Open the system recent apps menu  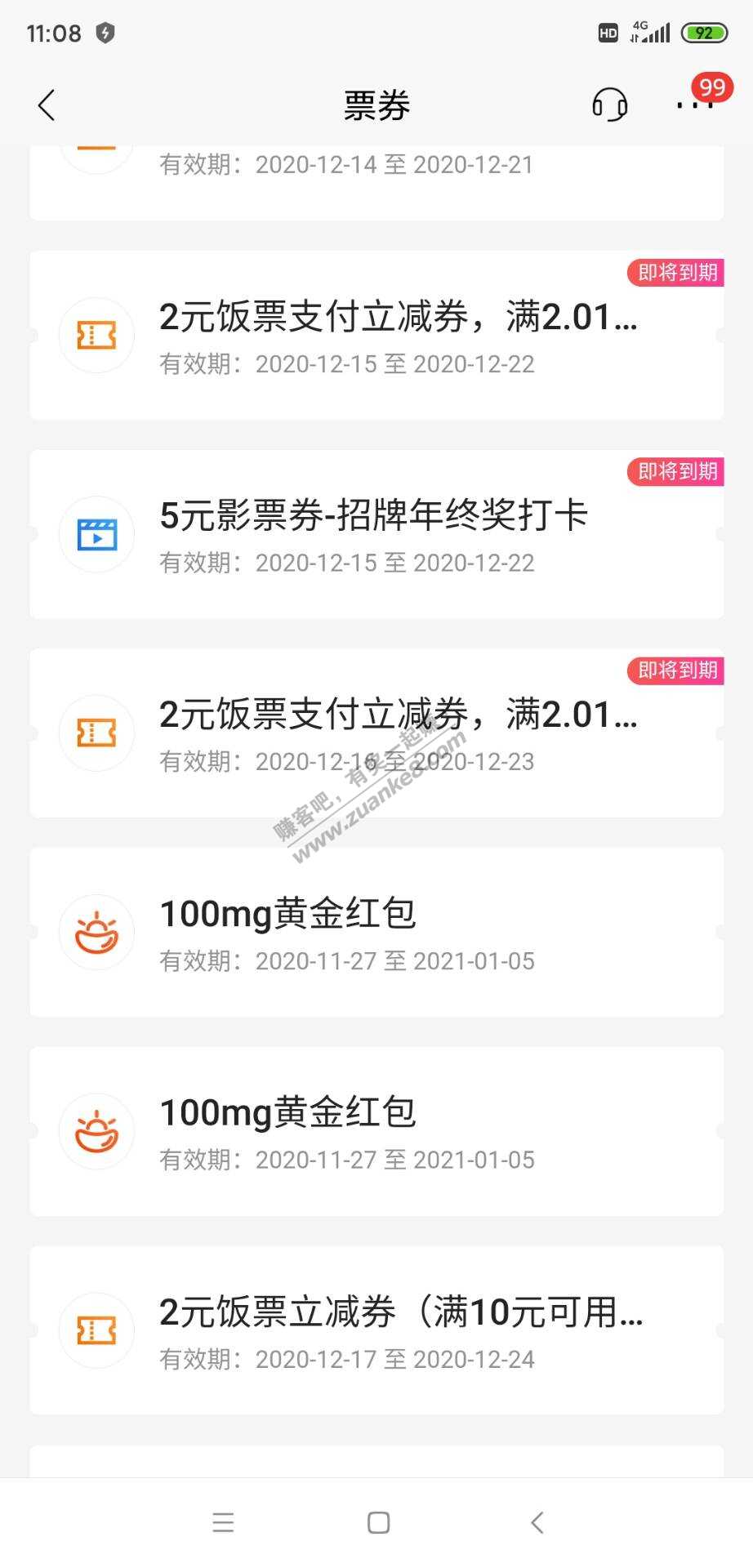[x=223, y=1522]
